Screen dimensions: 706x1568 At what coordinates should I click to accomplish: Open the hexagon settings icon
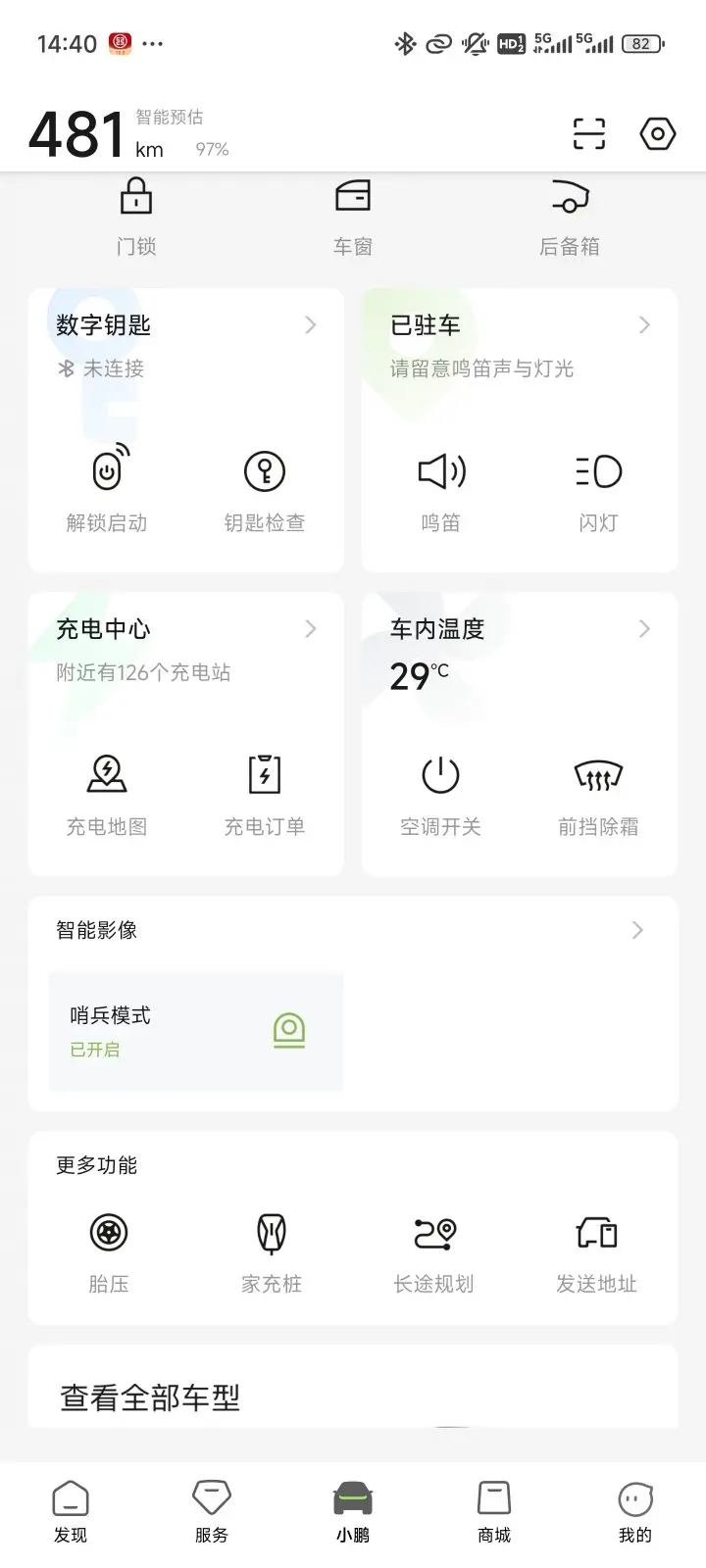tap(658, 133)
